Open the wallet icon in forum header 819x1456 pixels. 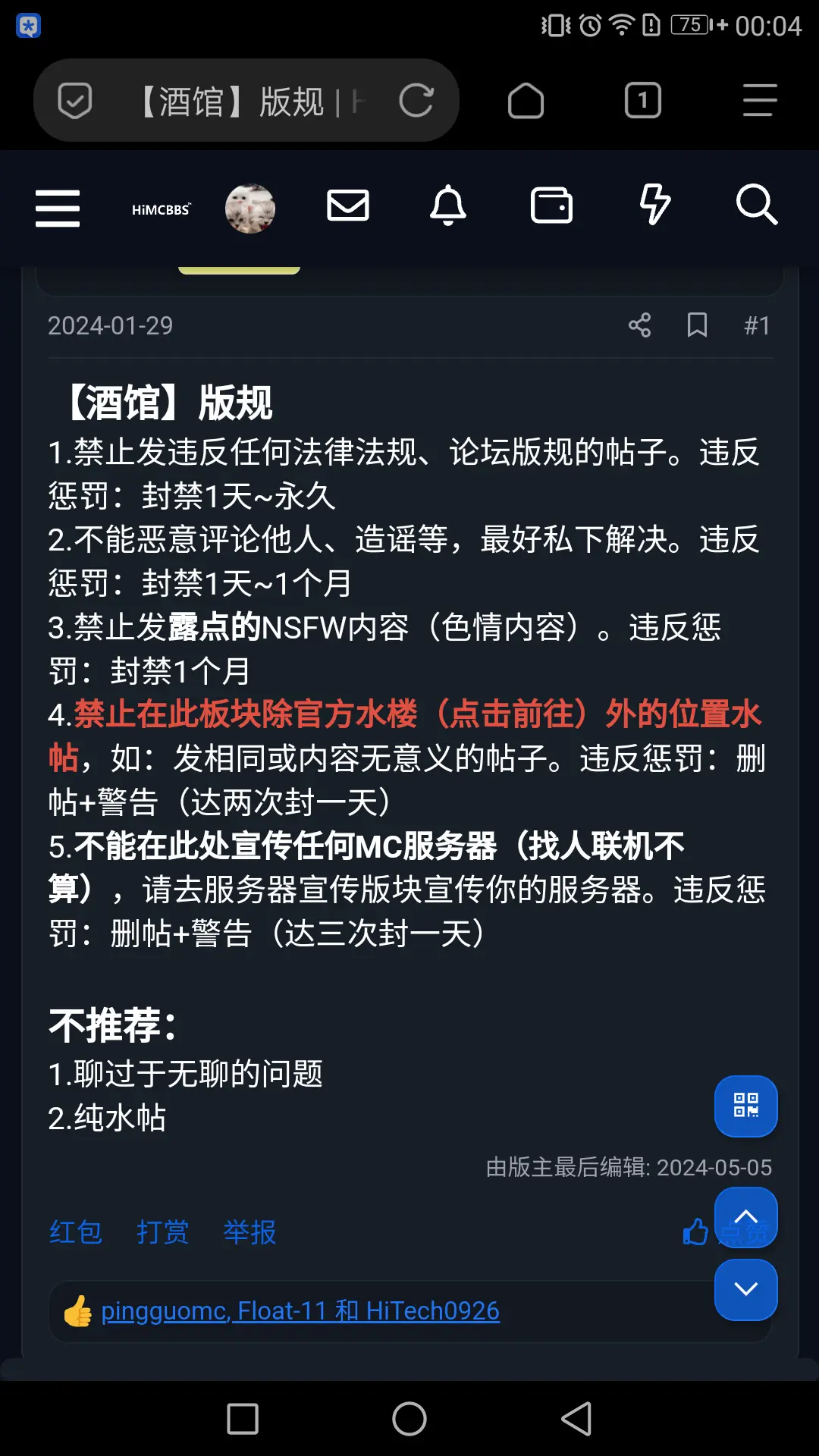551,206
